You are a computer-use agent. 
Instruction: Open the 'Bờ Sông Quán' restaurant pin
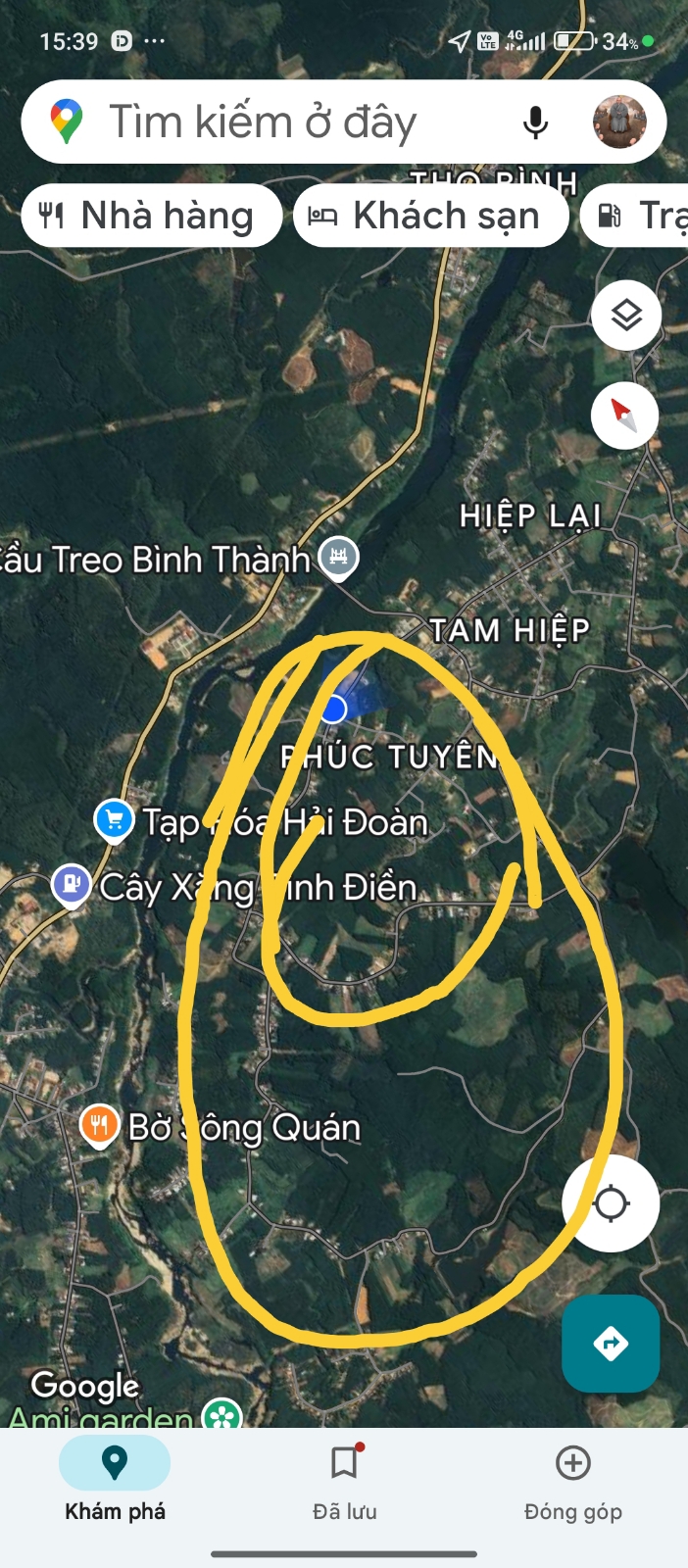[x=99, y=1125]
